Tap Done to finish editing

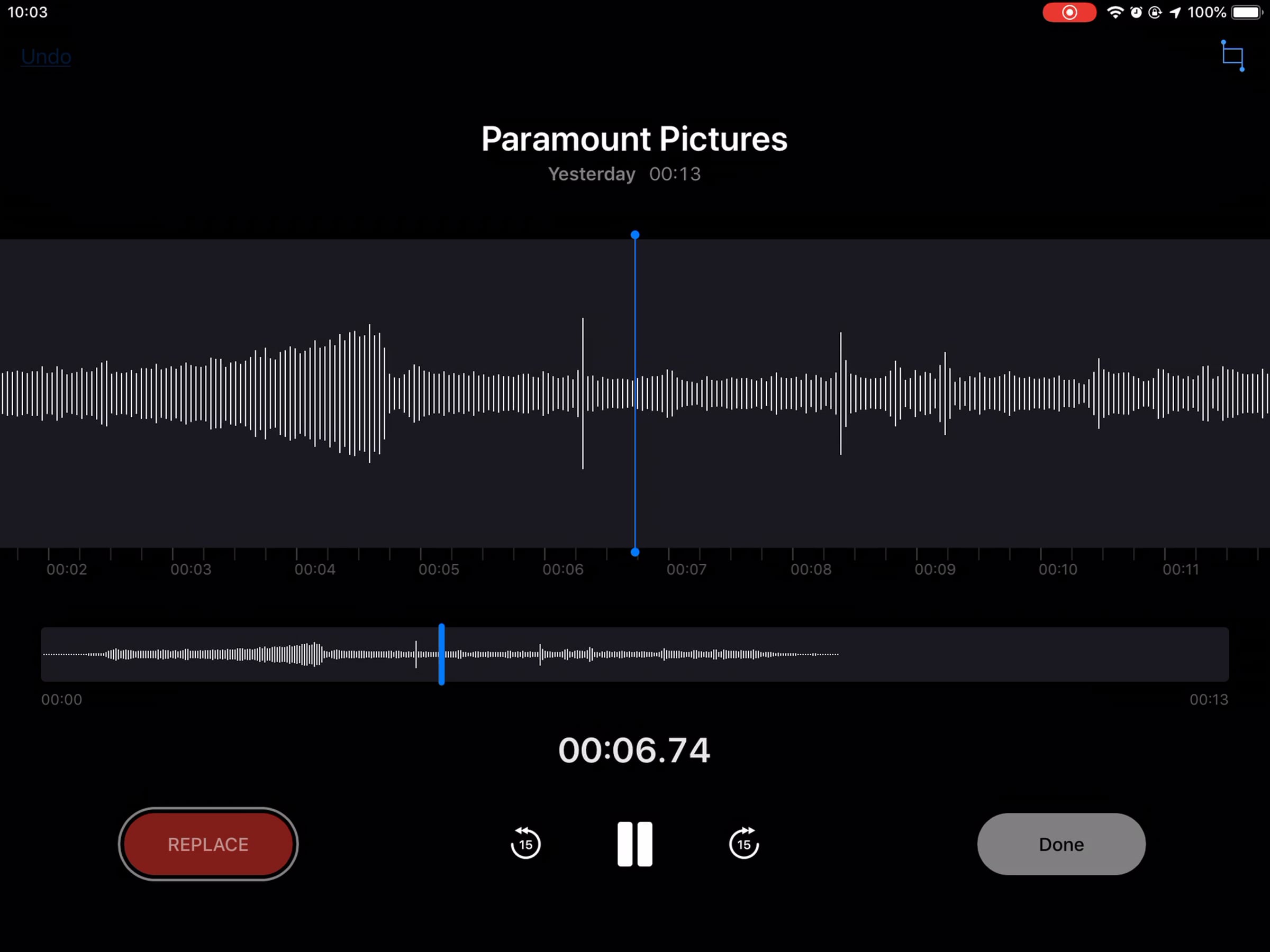(x=1061, y=844)
